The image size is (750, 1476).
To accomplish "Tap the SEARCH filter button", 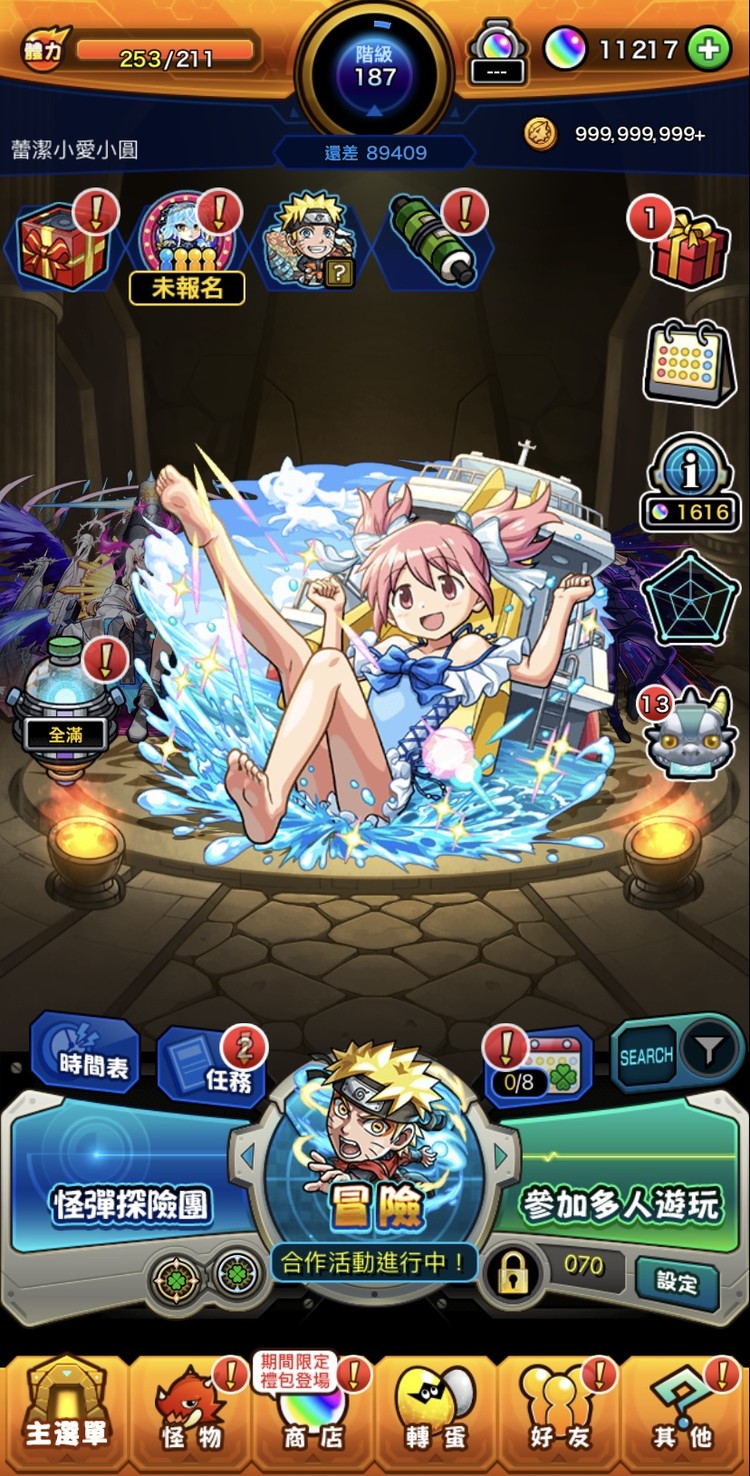I will point(678,1052).
